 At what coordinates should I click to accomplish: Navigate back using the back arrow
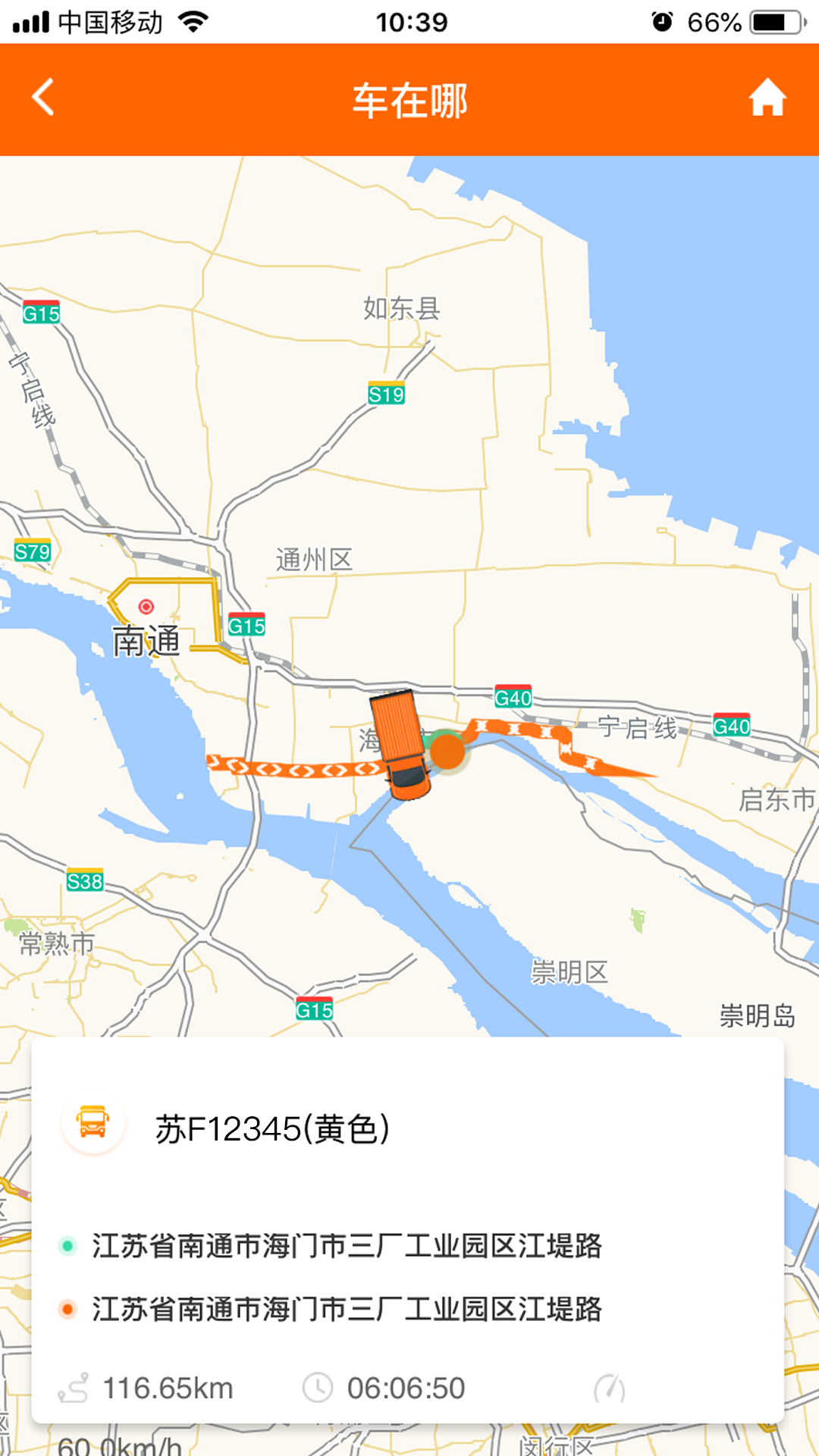coord(42,99)
